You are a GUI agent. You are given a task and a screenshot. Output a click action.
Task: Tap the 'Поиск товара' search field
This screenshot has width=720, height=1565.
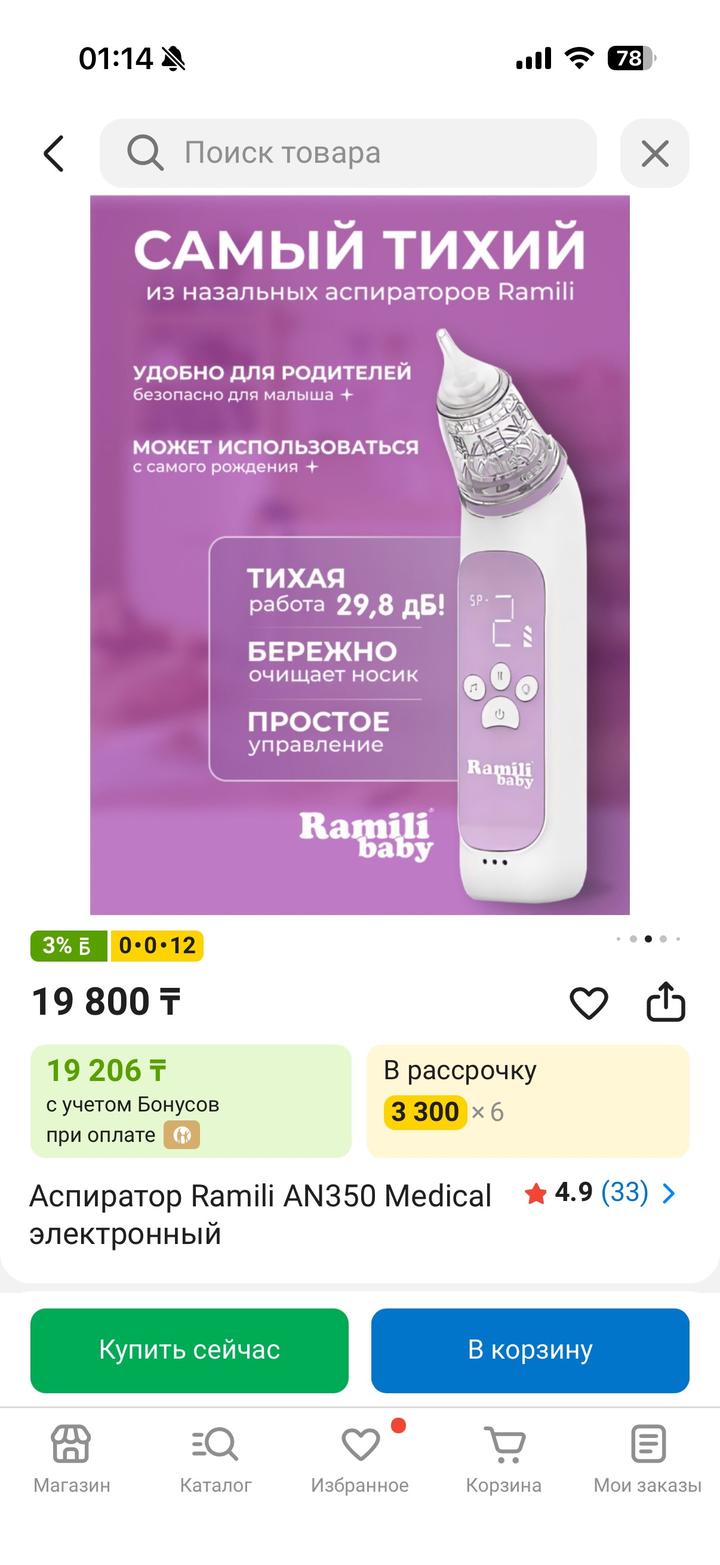click(348, 154)
